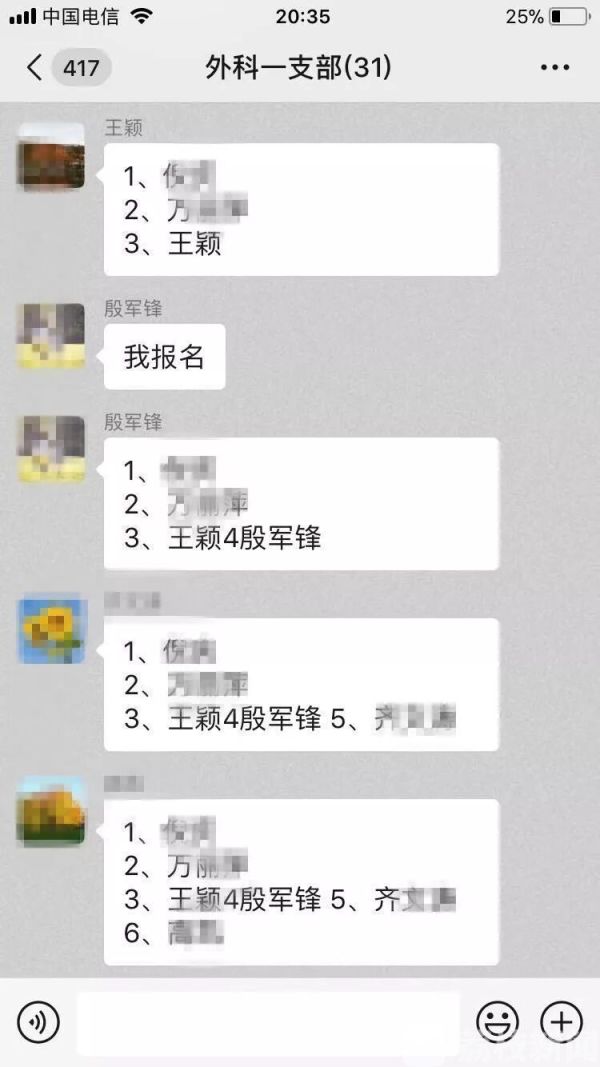Switch to voice message input
The image size is (600, 1067).
(x=39, y=1022)
